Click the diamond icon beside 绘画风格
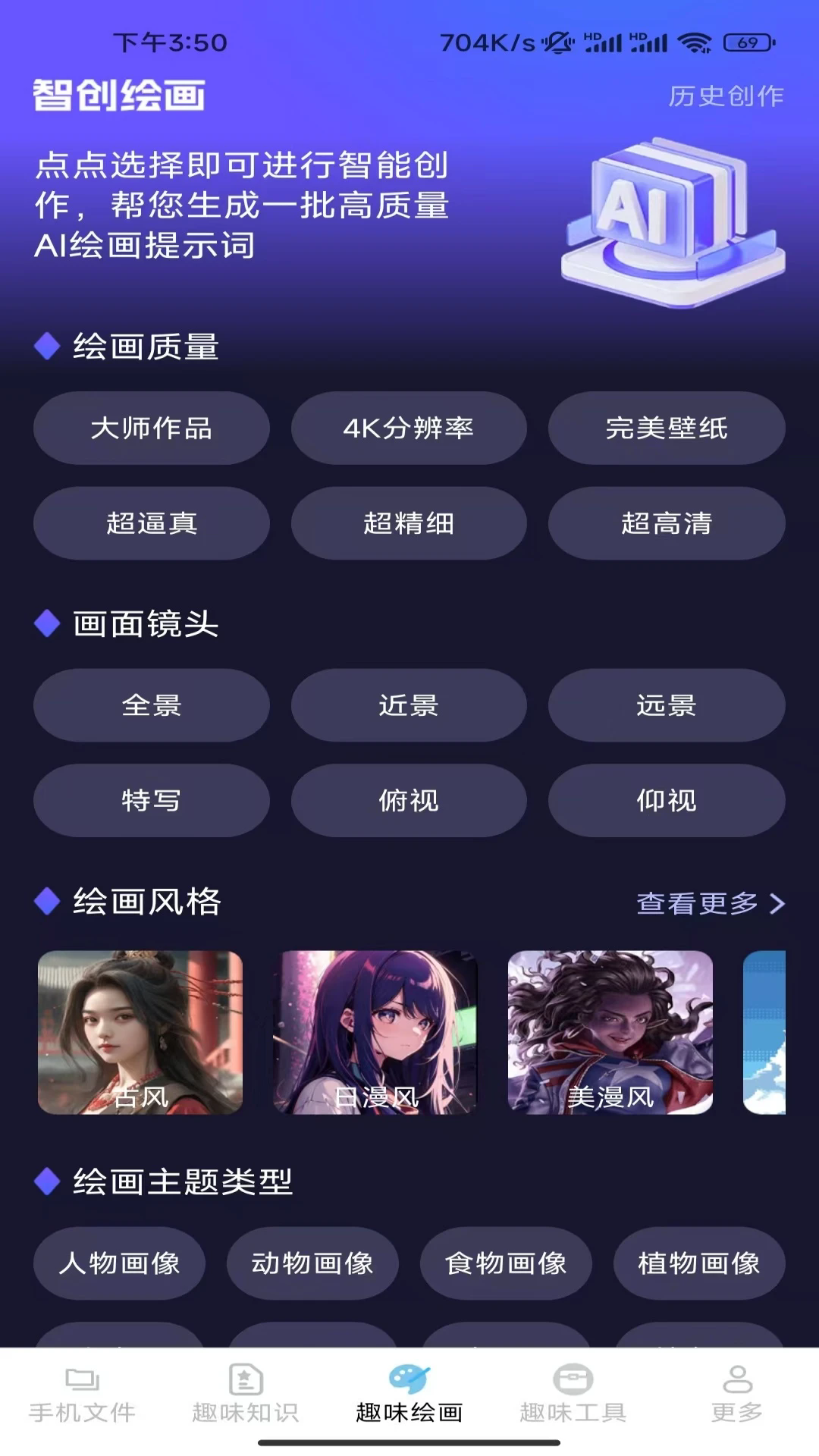 pyautogui.click(x=45, y=902)
